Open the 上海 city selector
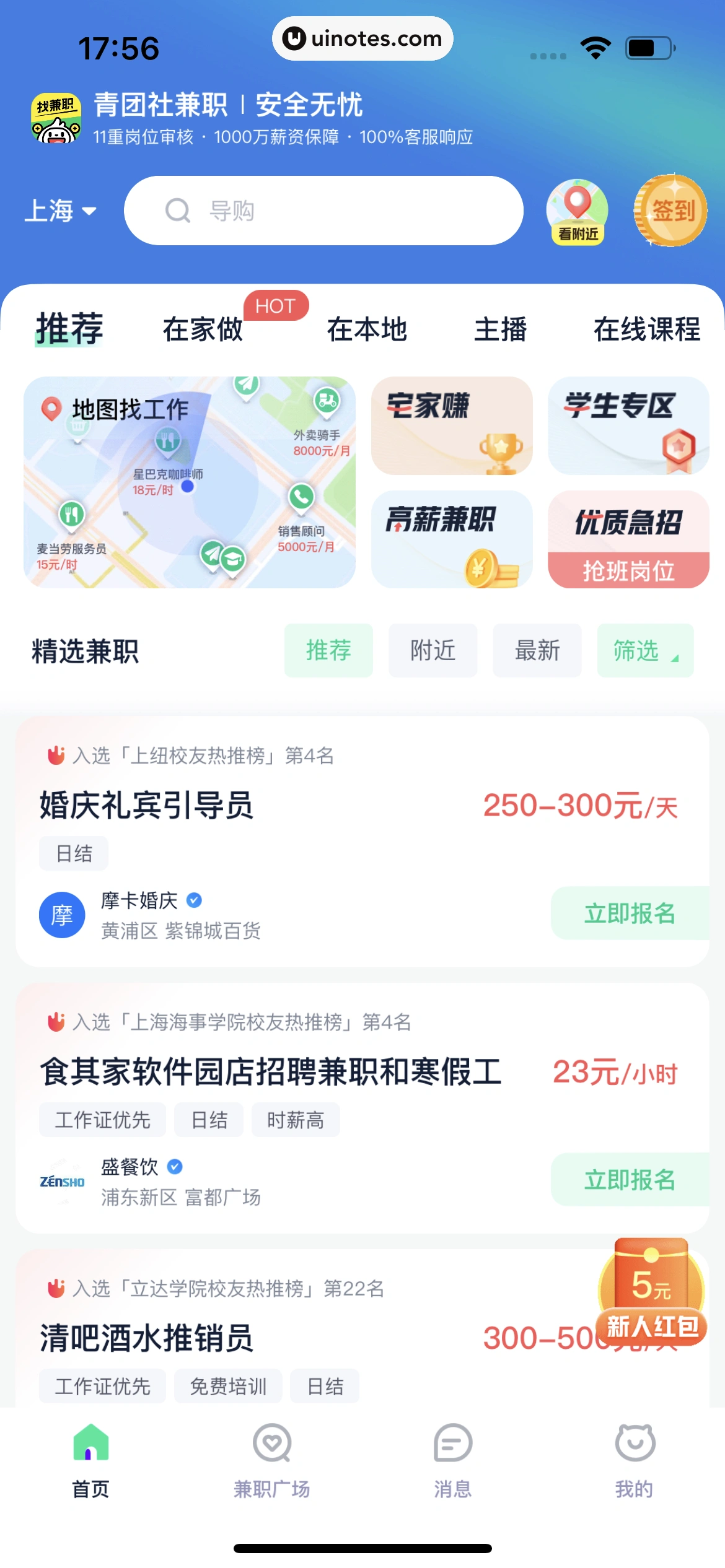The width and height of the screenshot is (725, 1568). tap(60, 211)
